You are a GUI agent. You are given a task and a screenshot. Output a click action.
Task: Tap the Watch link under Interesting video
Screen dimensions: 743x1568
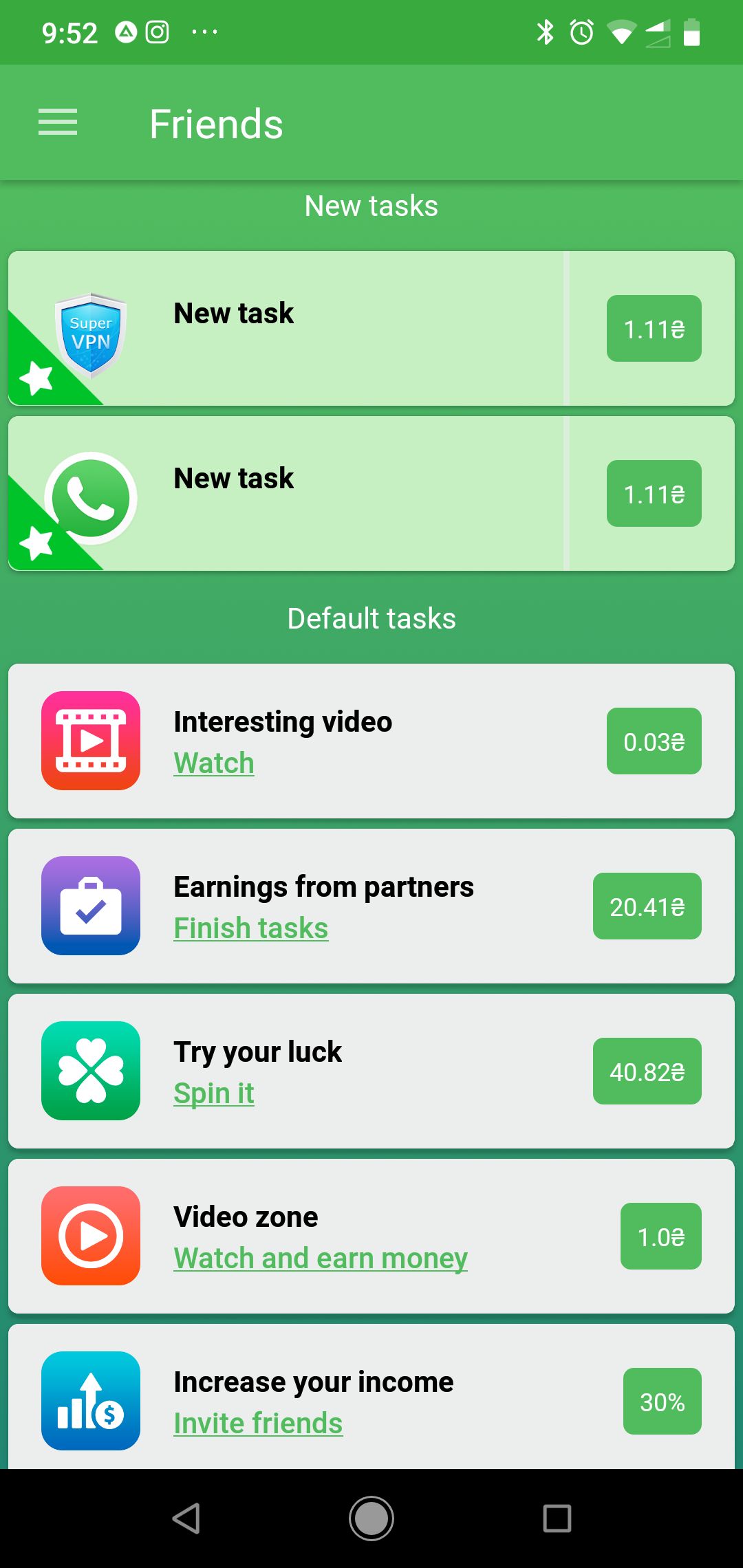click(214, 763)
